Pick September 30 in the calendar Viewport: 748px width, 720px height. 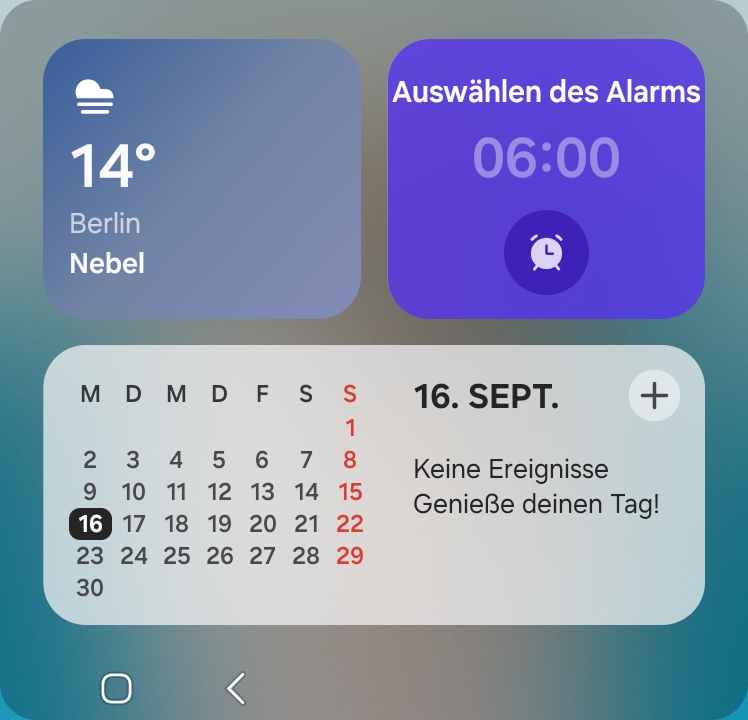click(x=90, y=588)
